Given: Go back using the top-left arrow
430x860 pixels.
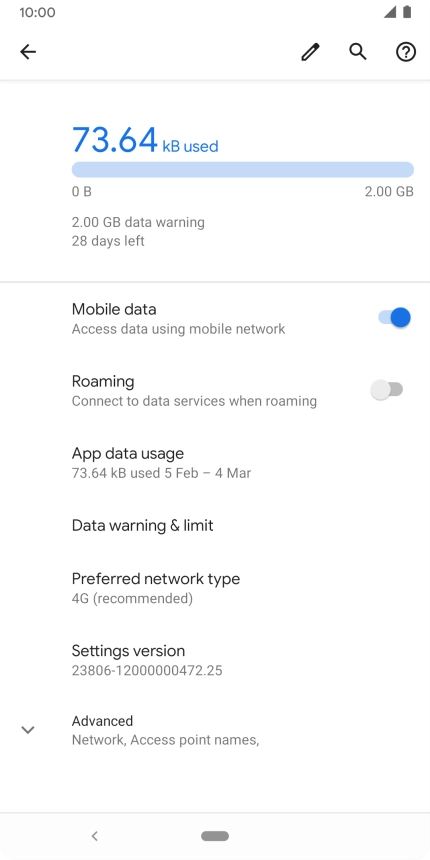Looking at the screenshot, I should [x=28, y=52].
